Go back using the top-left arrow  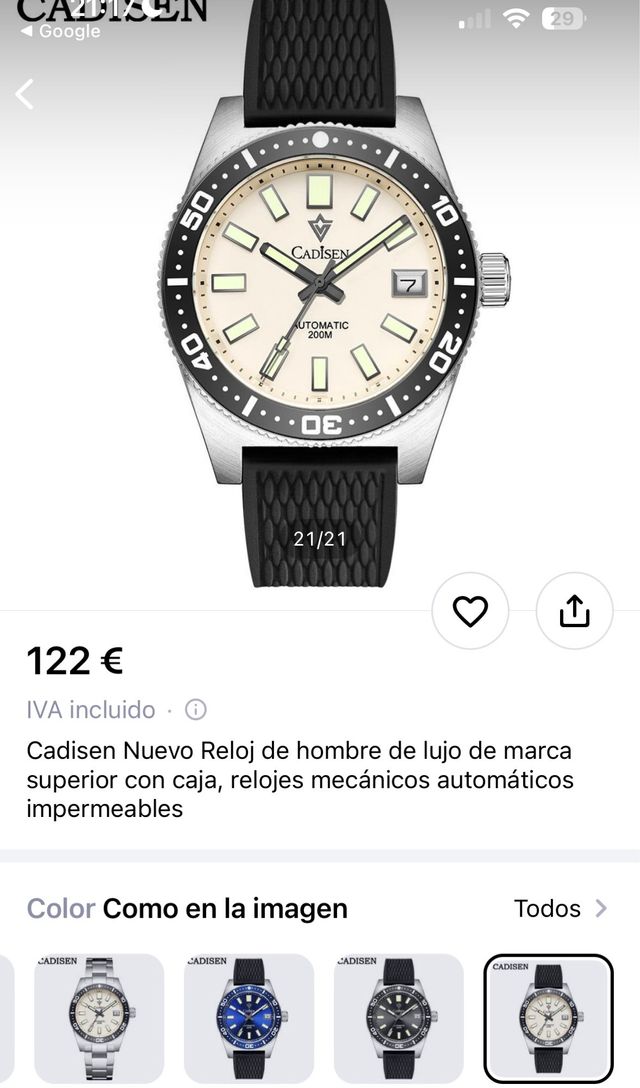tap(25, 94)
